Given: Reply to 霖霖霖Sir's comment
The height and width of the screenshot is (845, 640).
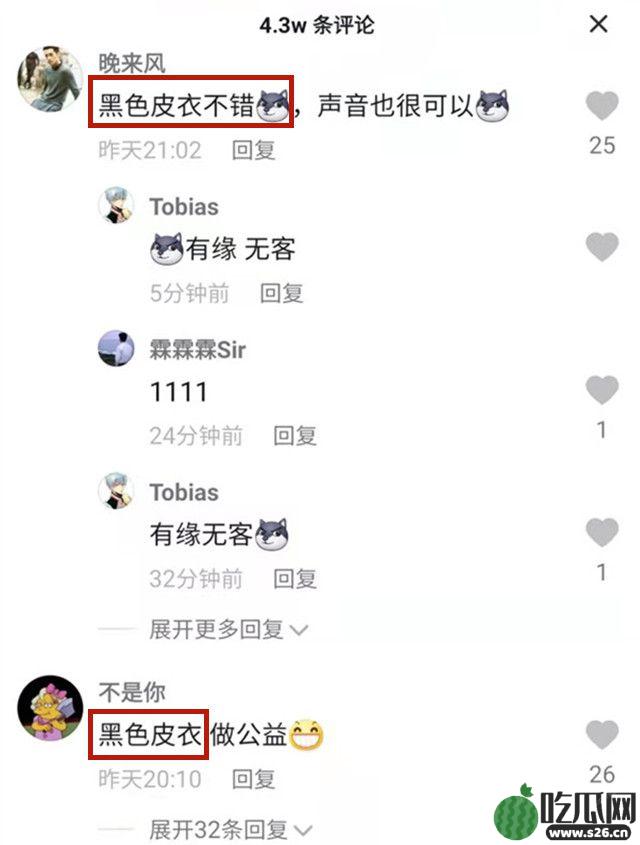Looking at the screenshot, I should 295,435.
